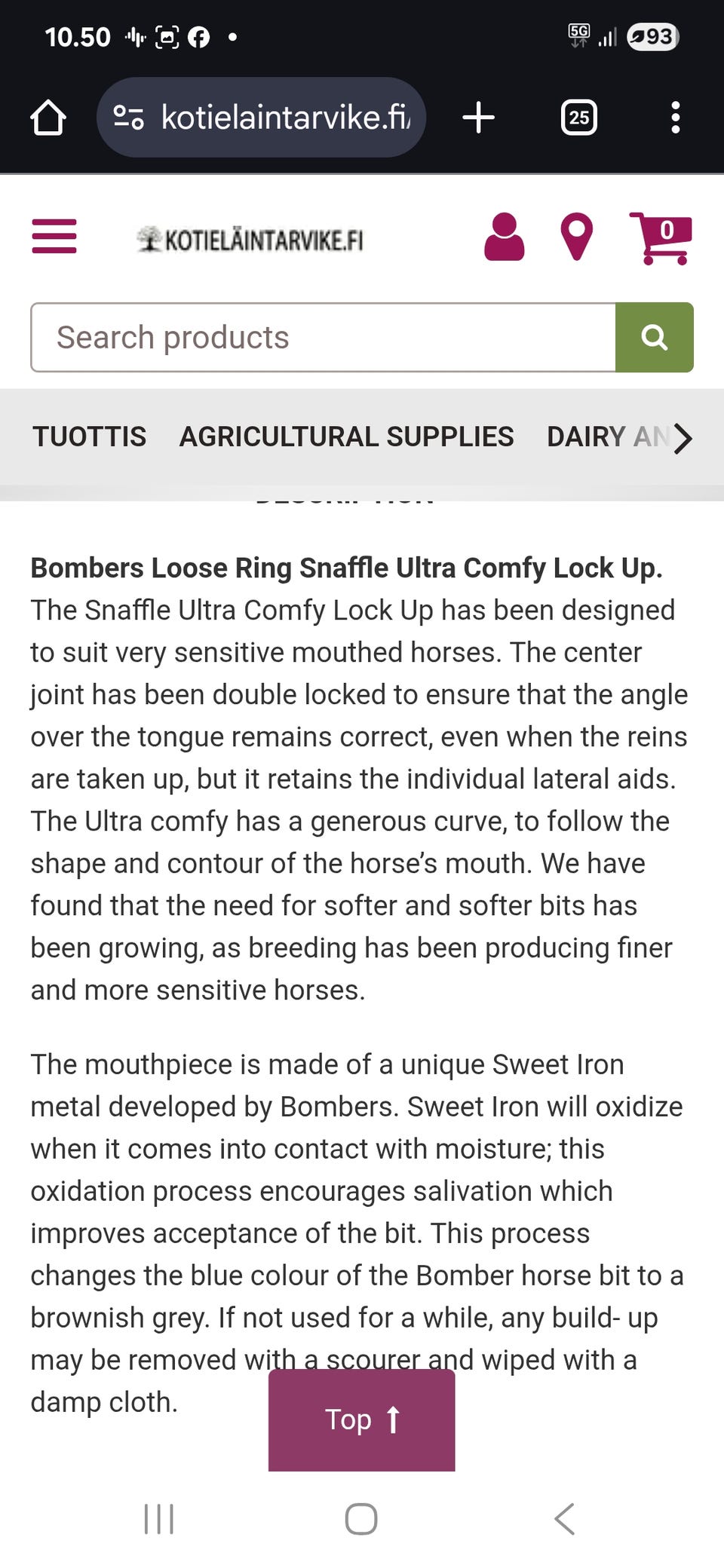This screenshot has height=1568, width=724.
Task: Tap the Search products field
Action: [323, 338]
